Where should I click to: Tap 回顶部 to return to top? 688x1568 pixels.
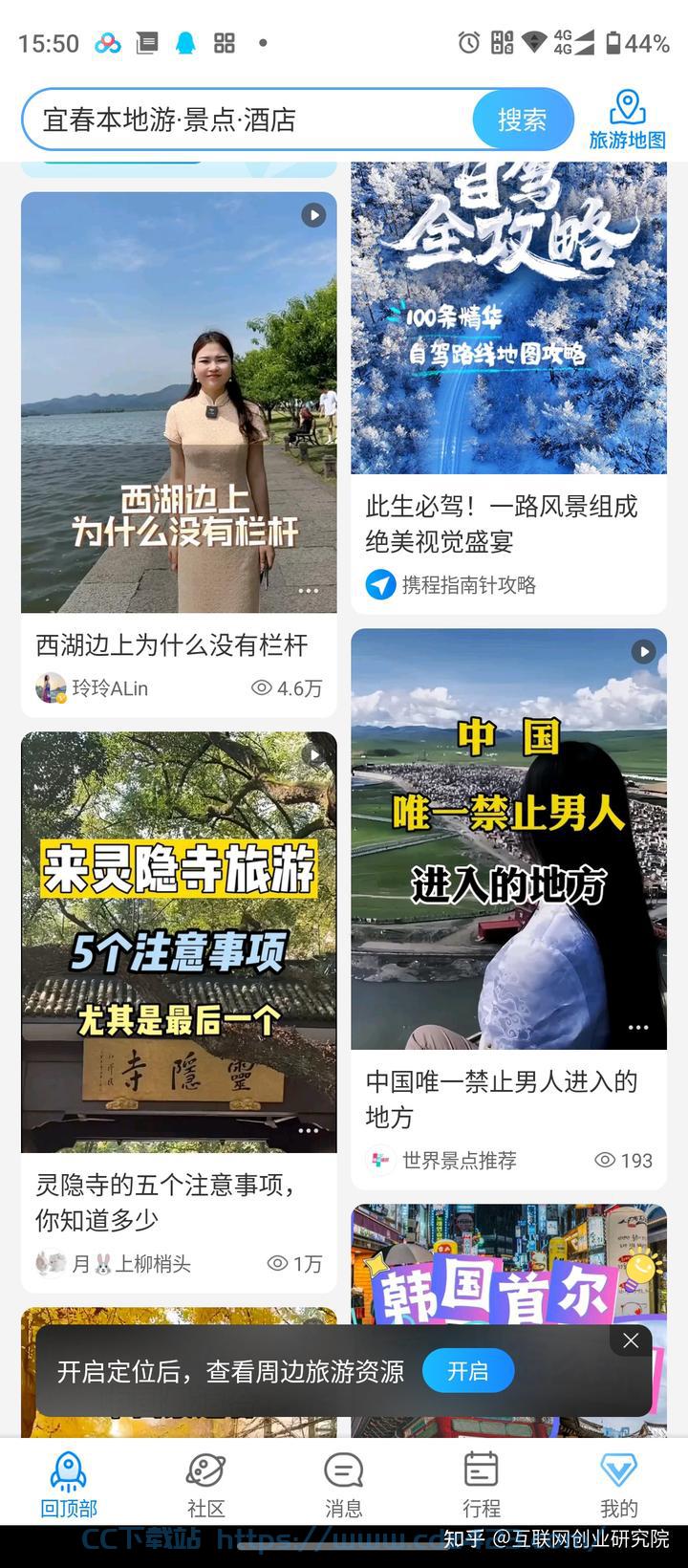[69, 1483]
